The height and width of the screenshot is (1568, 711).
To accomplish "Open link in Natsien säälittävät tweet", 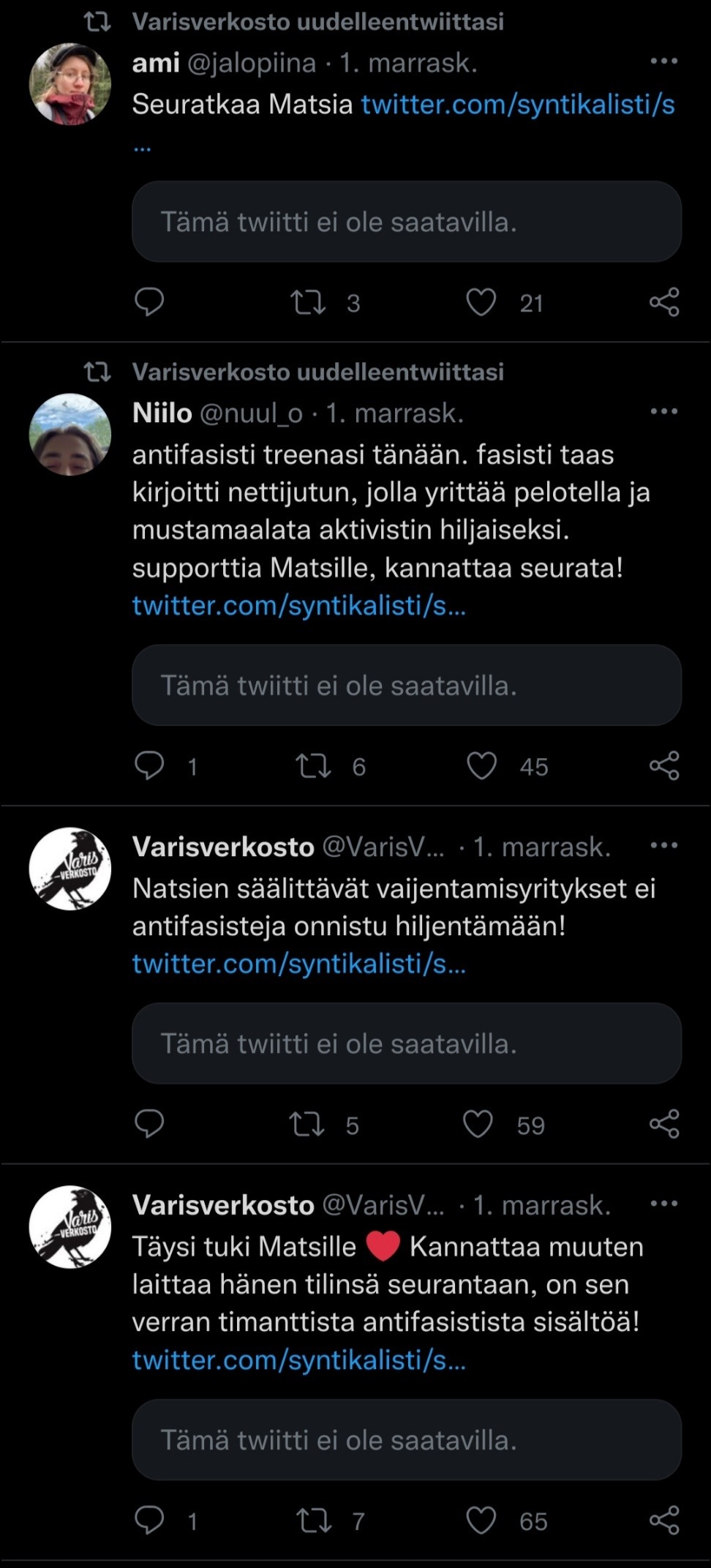I will tap(298, 964).
